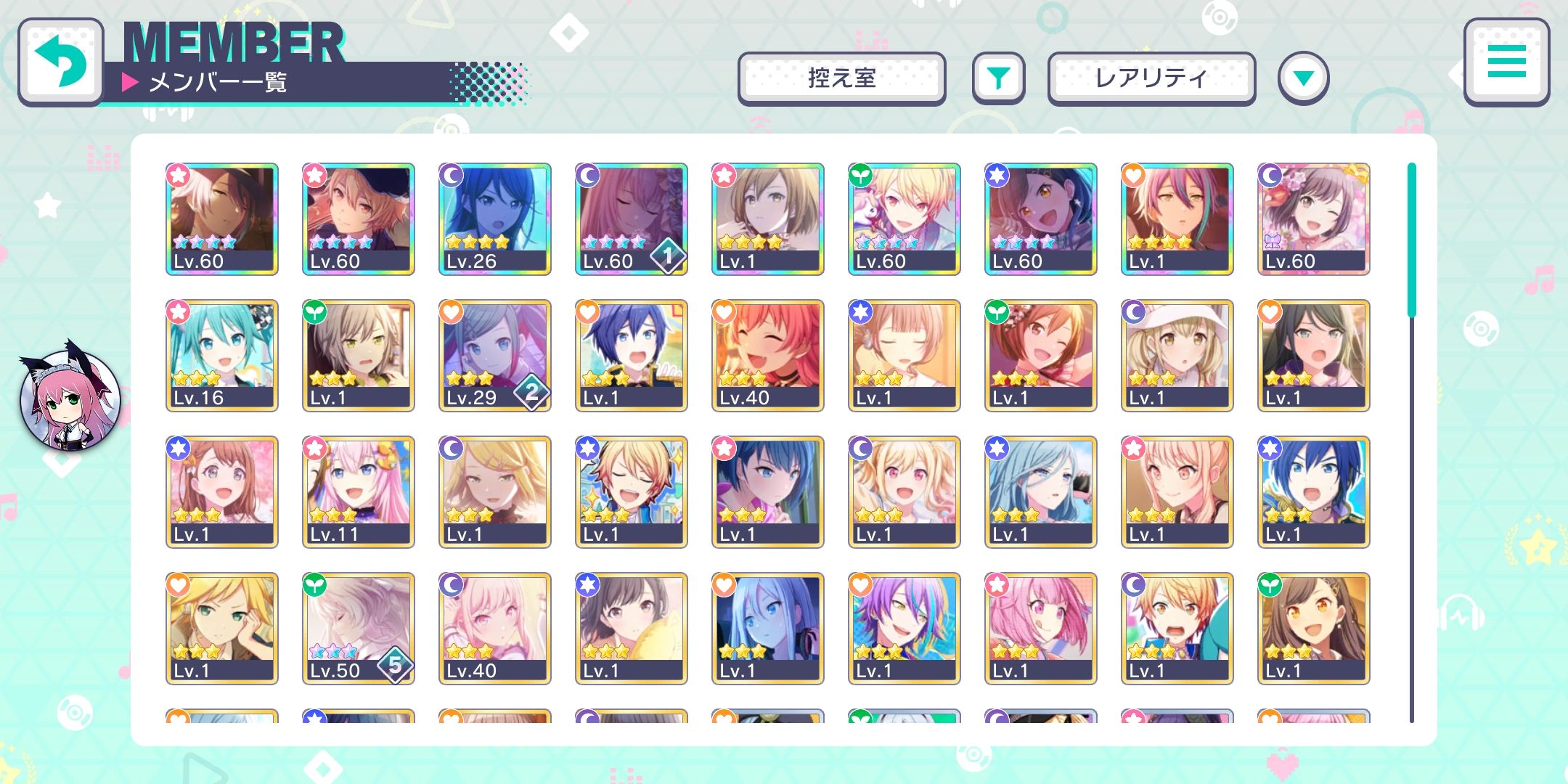The height and width of the screenshot is (784, 1568).
Task: Open the Lv.11 pink-haired card
Action: point(358,492)
